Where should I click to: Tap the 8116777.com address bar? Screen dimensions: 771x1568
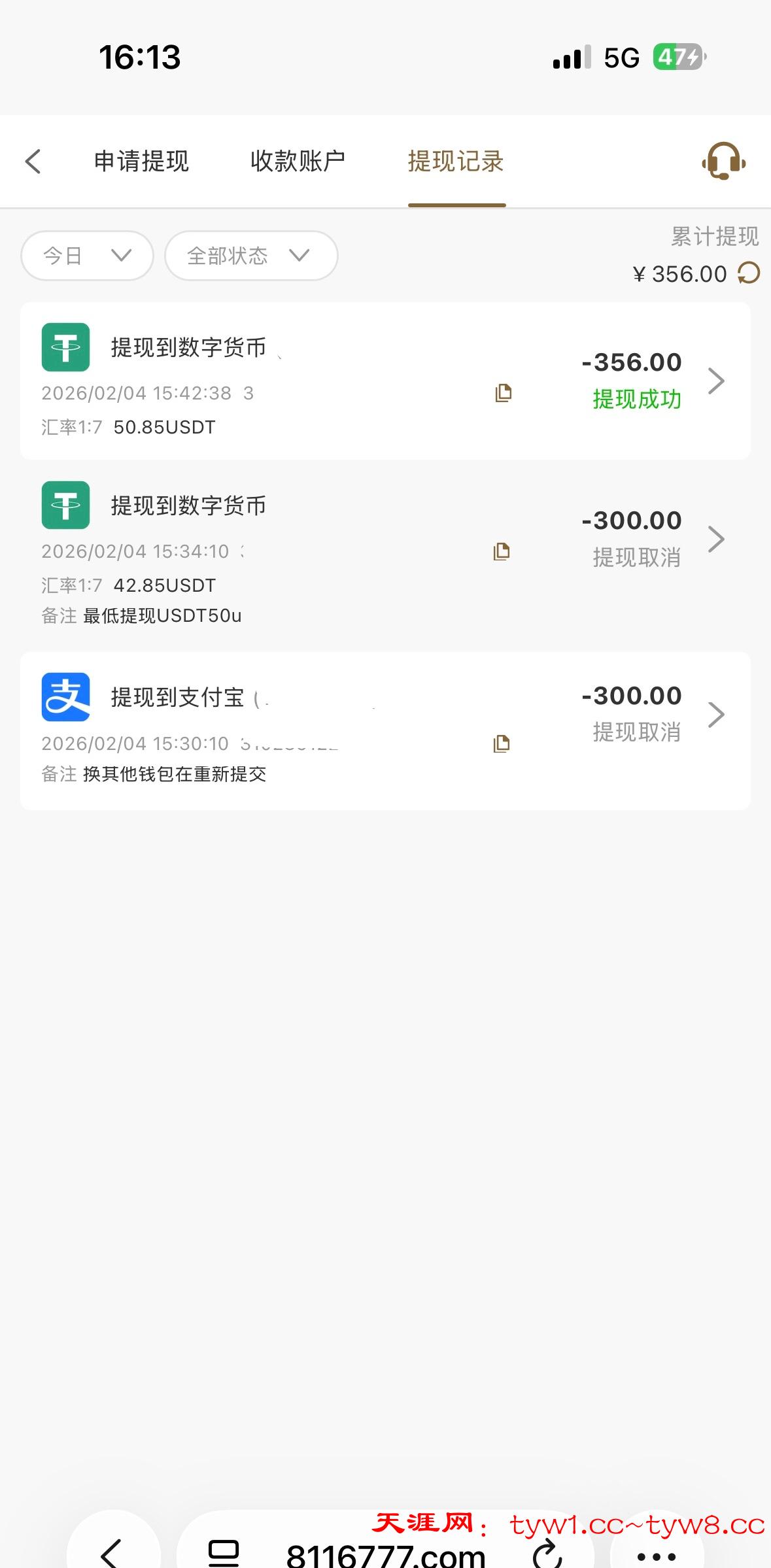(x=386, y=1555)
